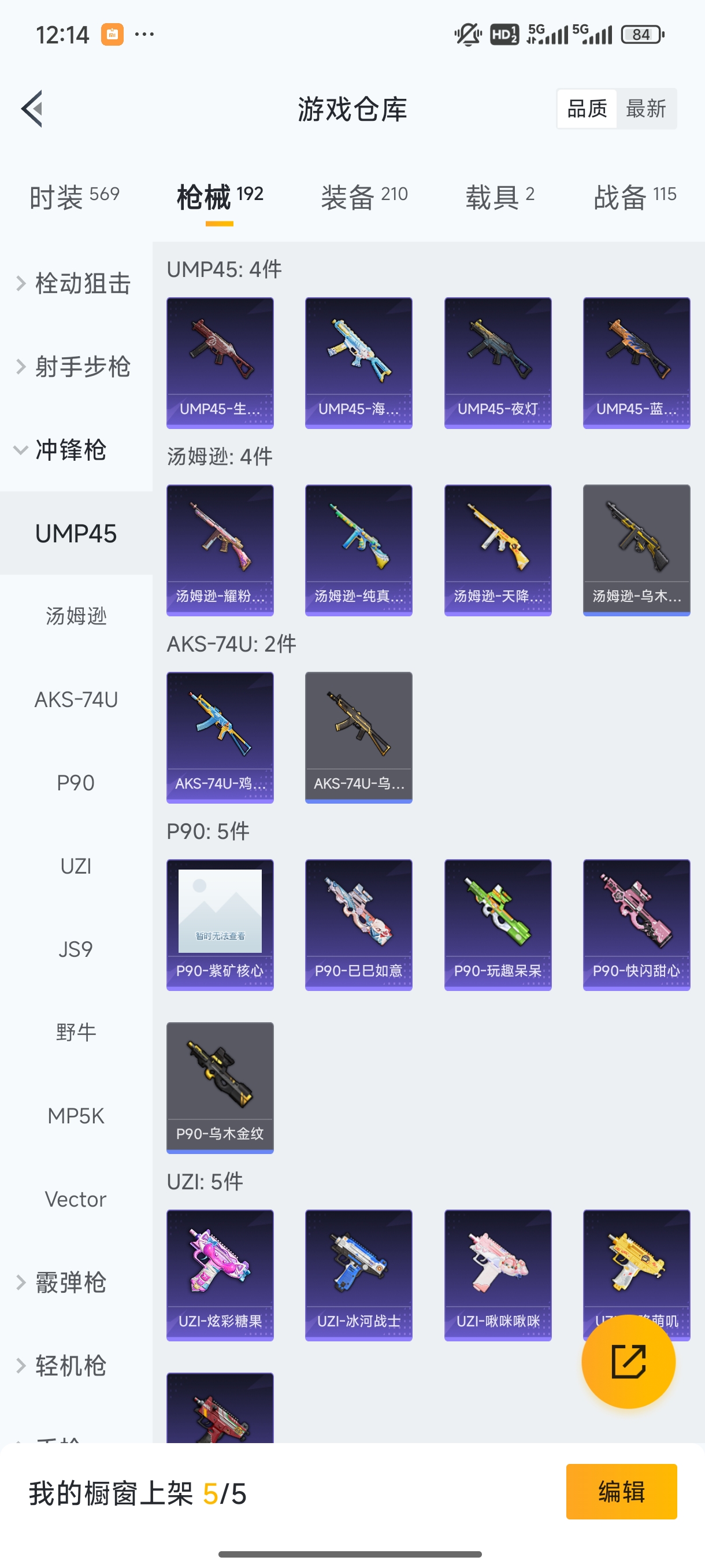Expand the 霰弹枪 category
The width and height of the screenshot is (705, 1568).
coord(70,1282)
